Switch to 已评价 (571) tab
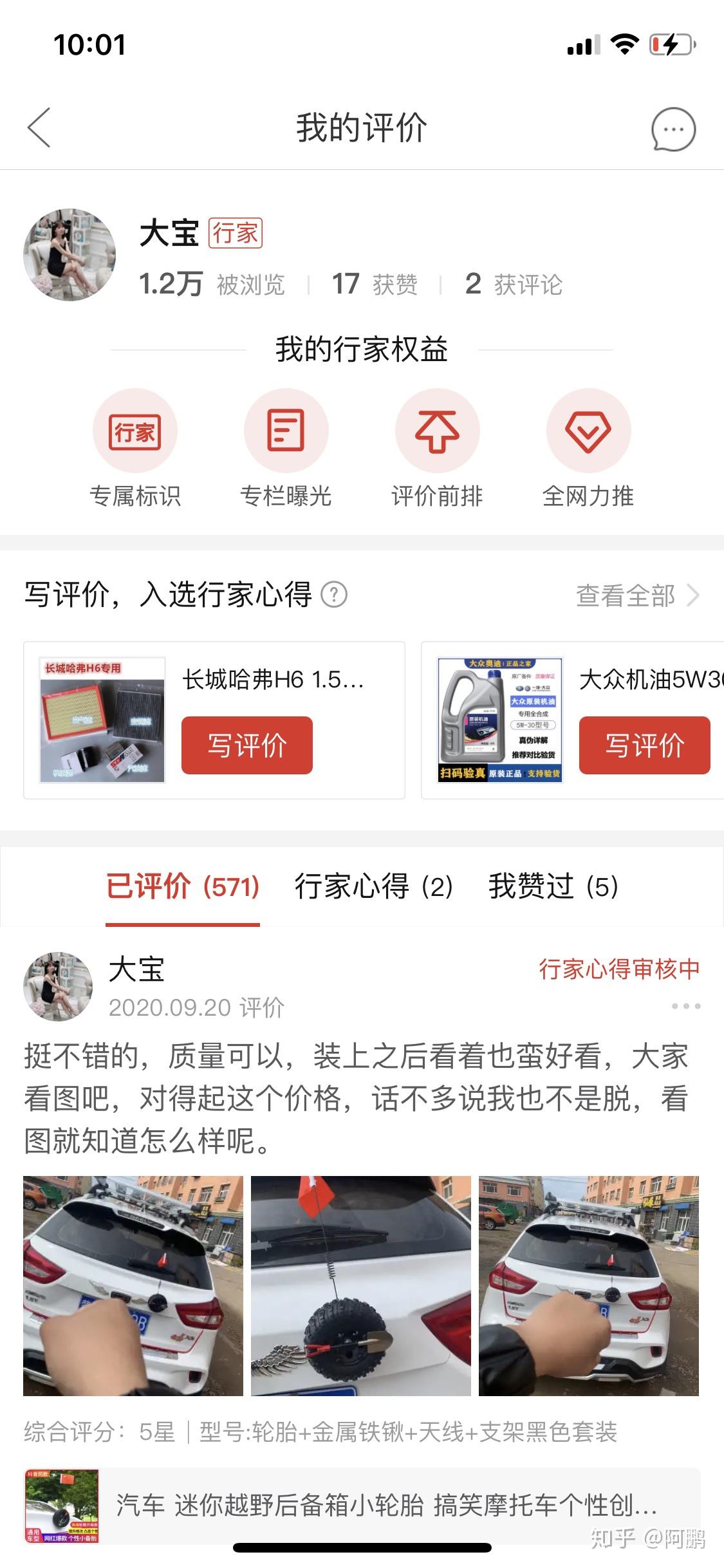Screen dimensions: 724x1568 pyautogui.click(x=183, y=886)
